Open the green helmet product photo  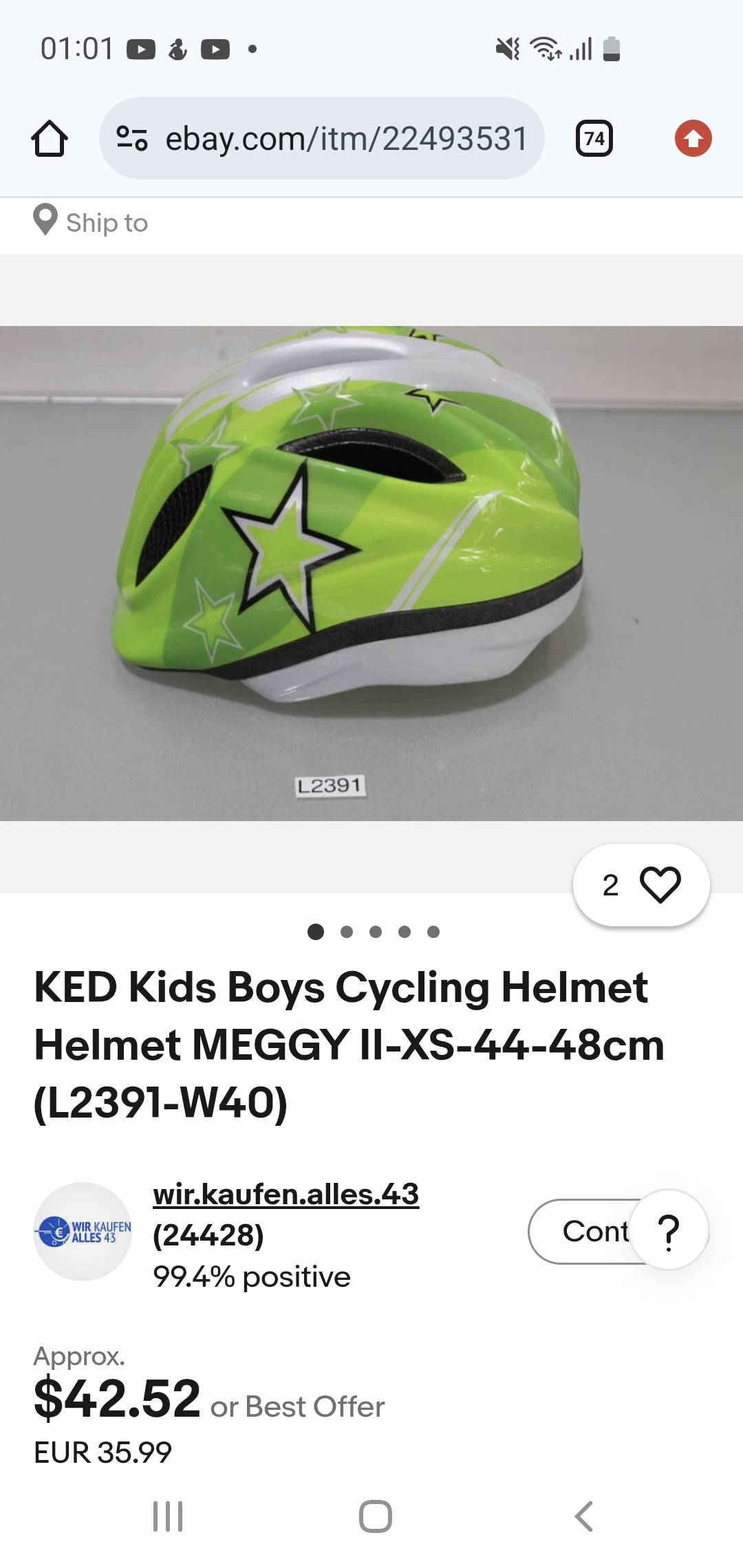[x=371, y=572]
